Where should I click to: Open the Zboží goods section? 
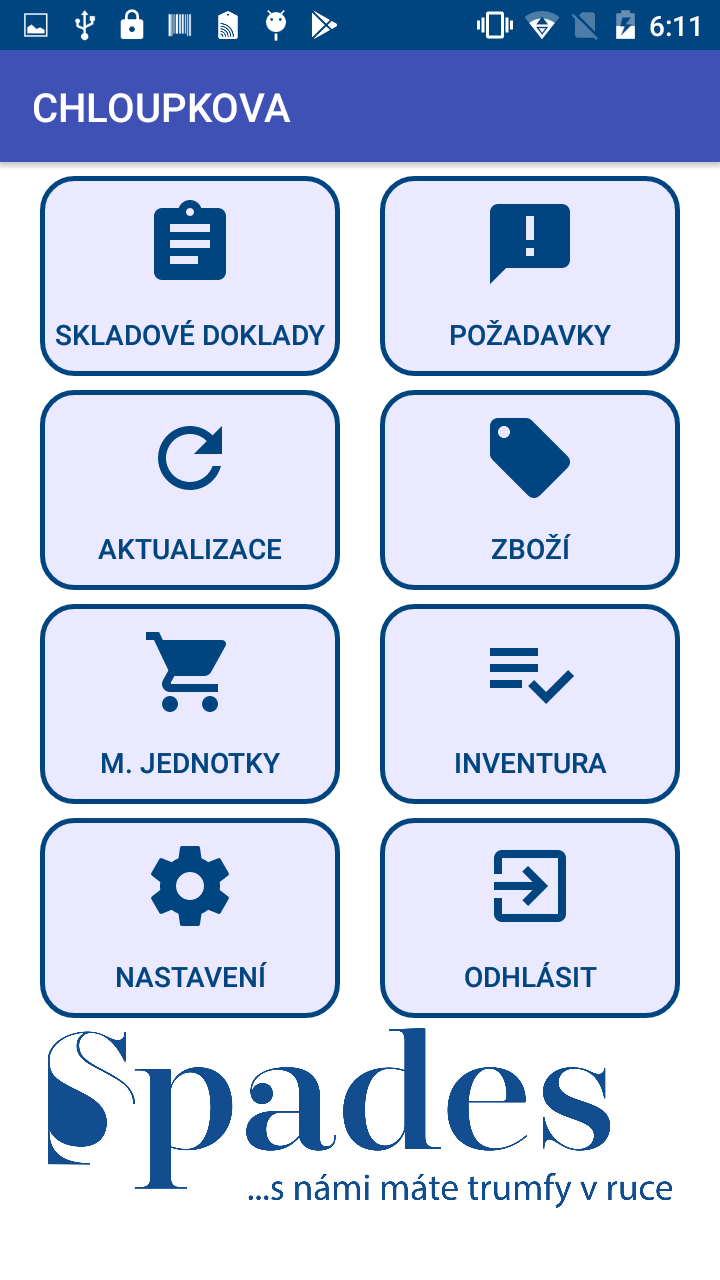(530, 490)
